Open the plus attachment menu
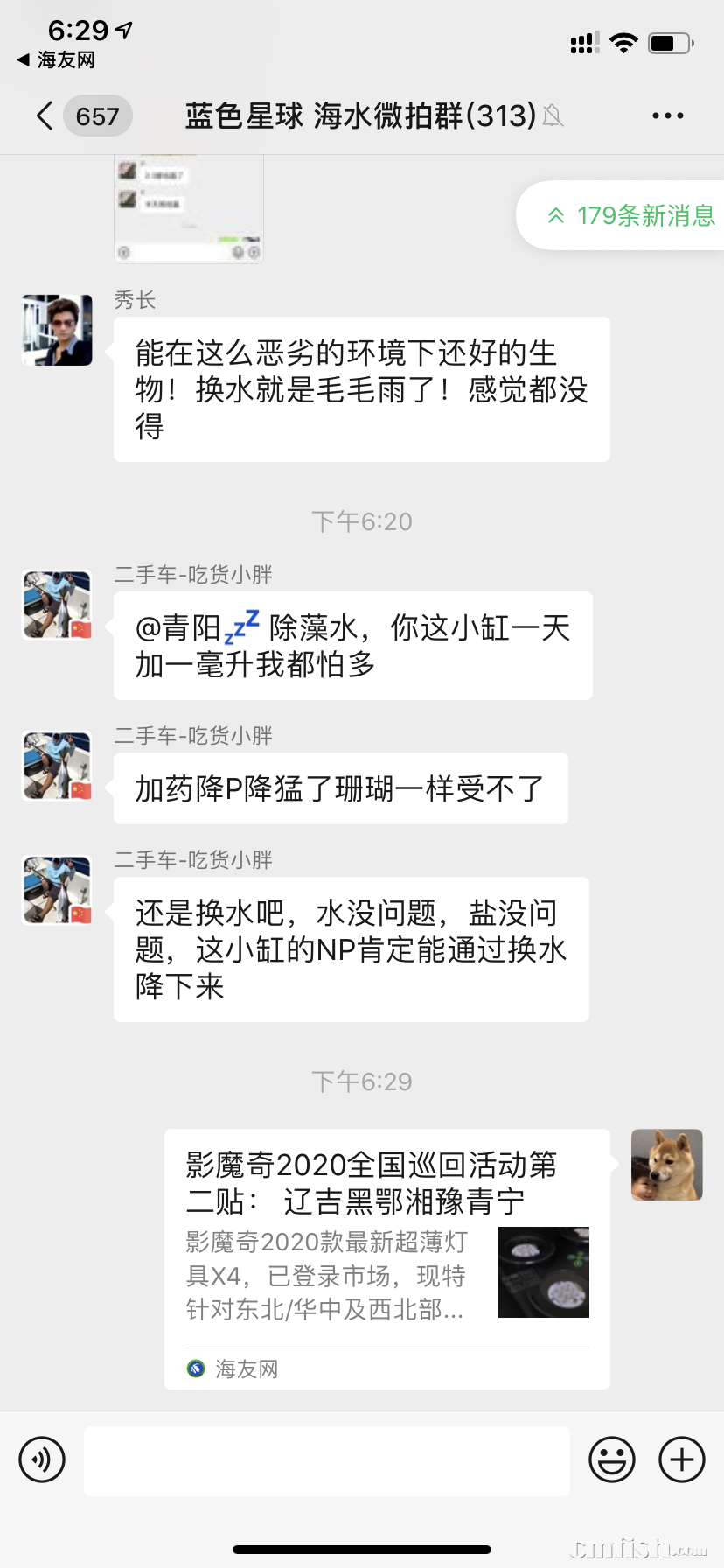 tap(681, 1459)
